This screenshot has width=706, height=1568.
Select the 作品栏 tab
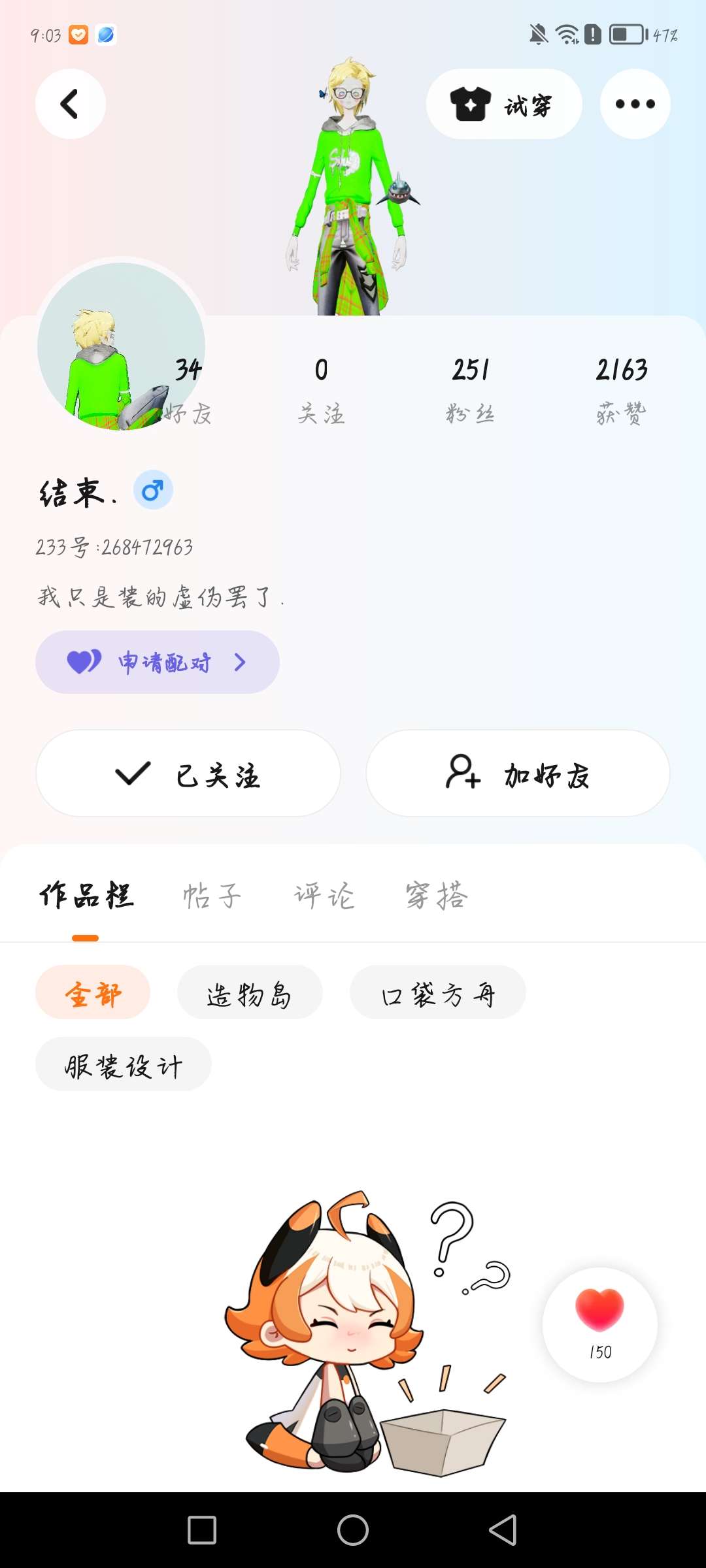[x=86, y=896]
